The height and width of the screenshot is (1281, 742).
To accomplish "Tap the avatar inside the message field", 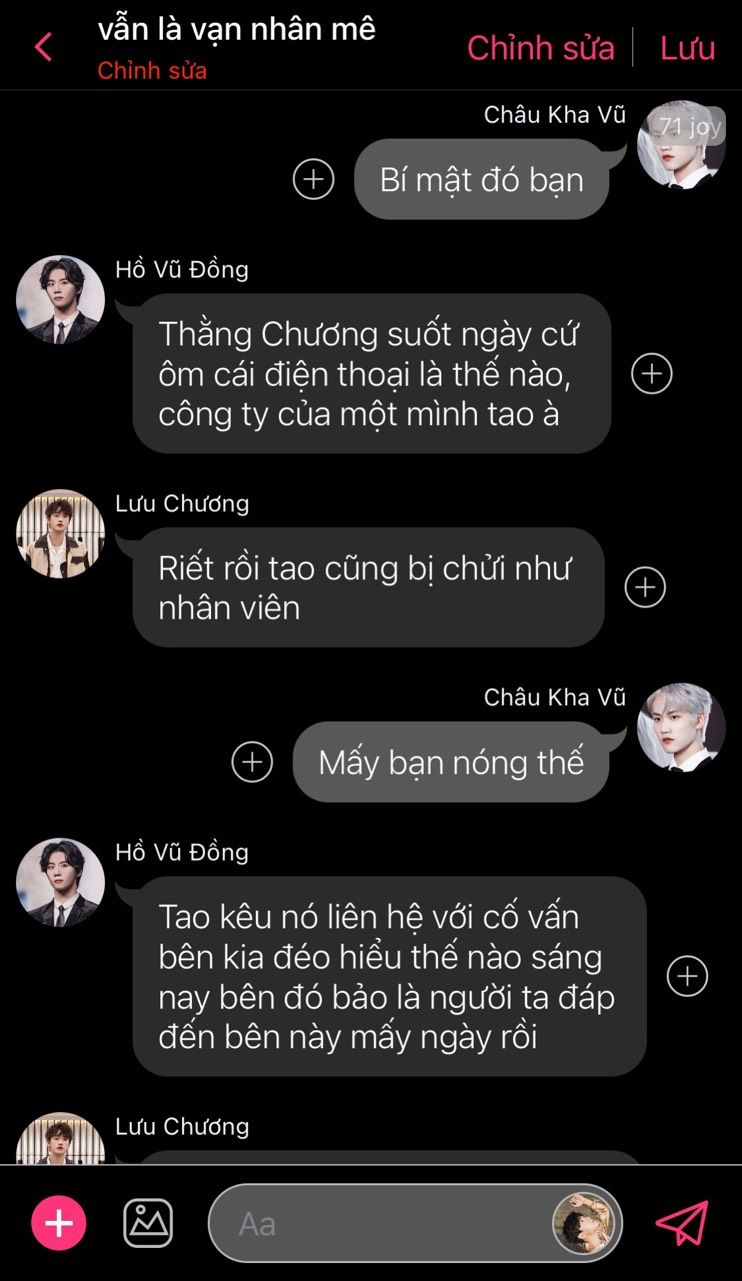I will point(587,1223).
